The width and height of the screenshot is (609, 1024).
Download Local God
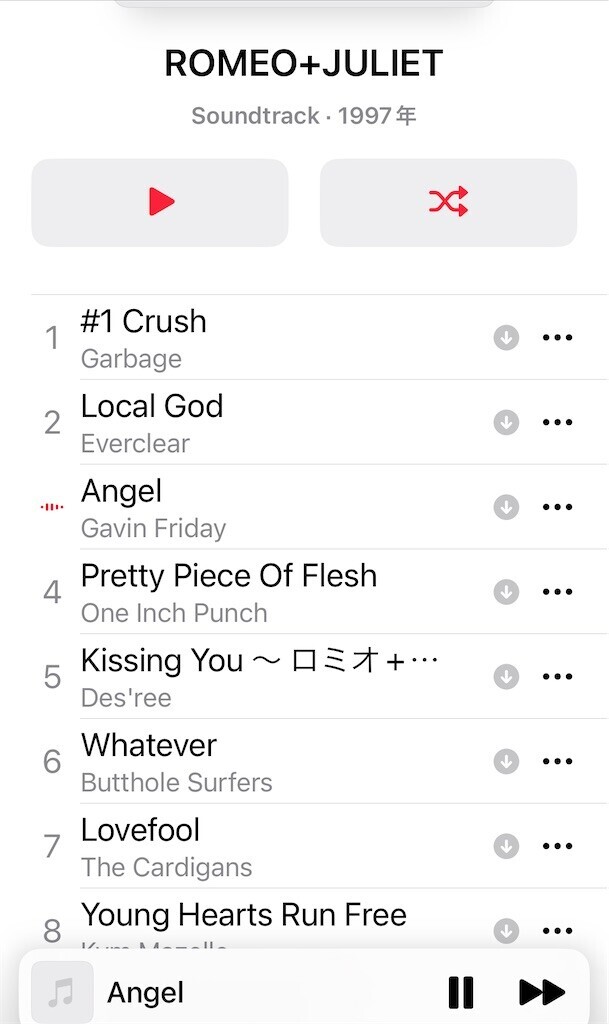[506, 423]
